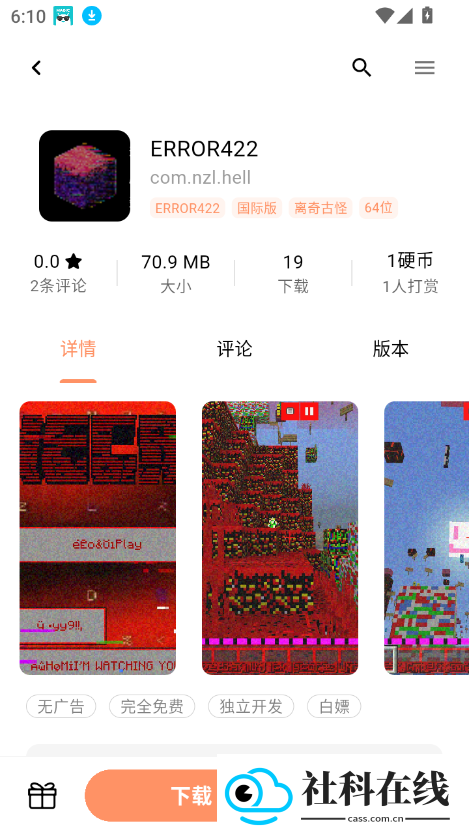Go back using the top arrow
Image resolution: width=469 pixels, height=834 pixels.
pyautogui.click(x=36, y=68)
